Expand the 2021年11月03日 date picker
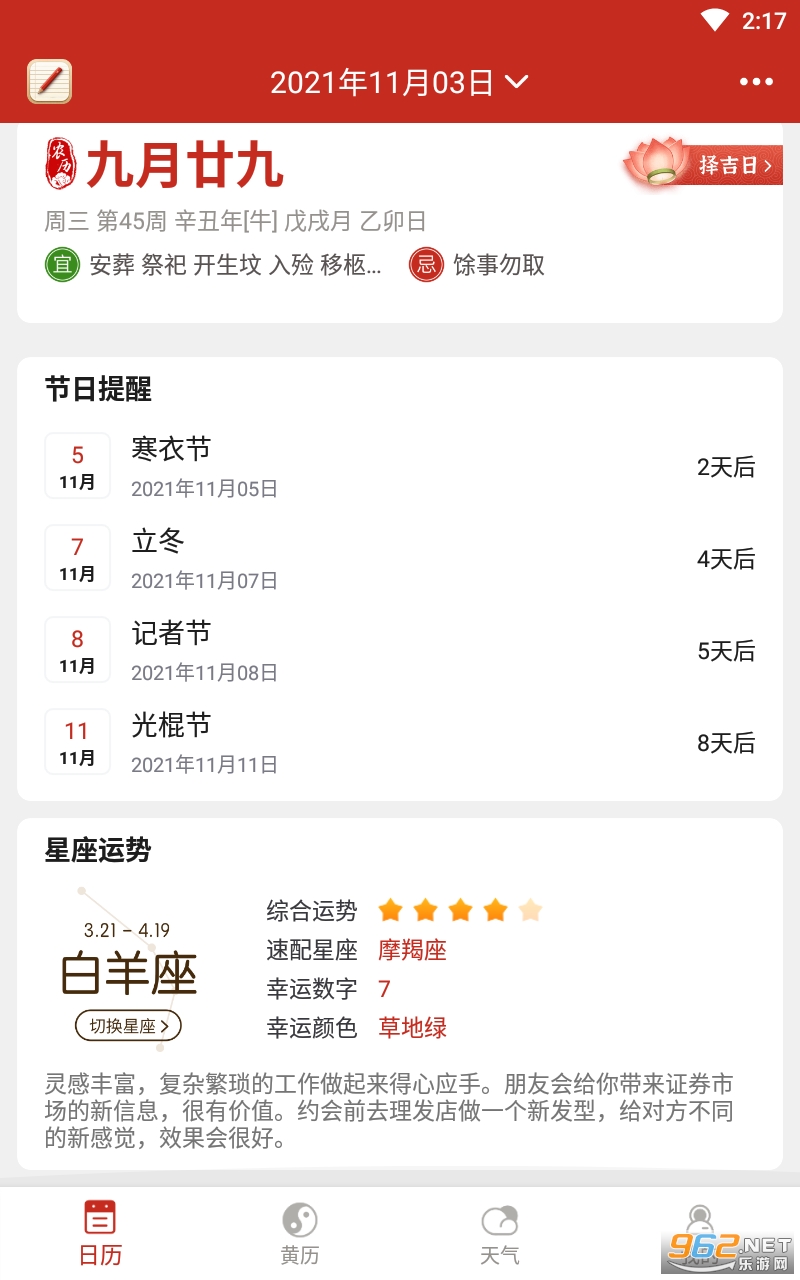Screen dimensions: 800x1280 pyautogui.click(x=398, y=82)
